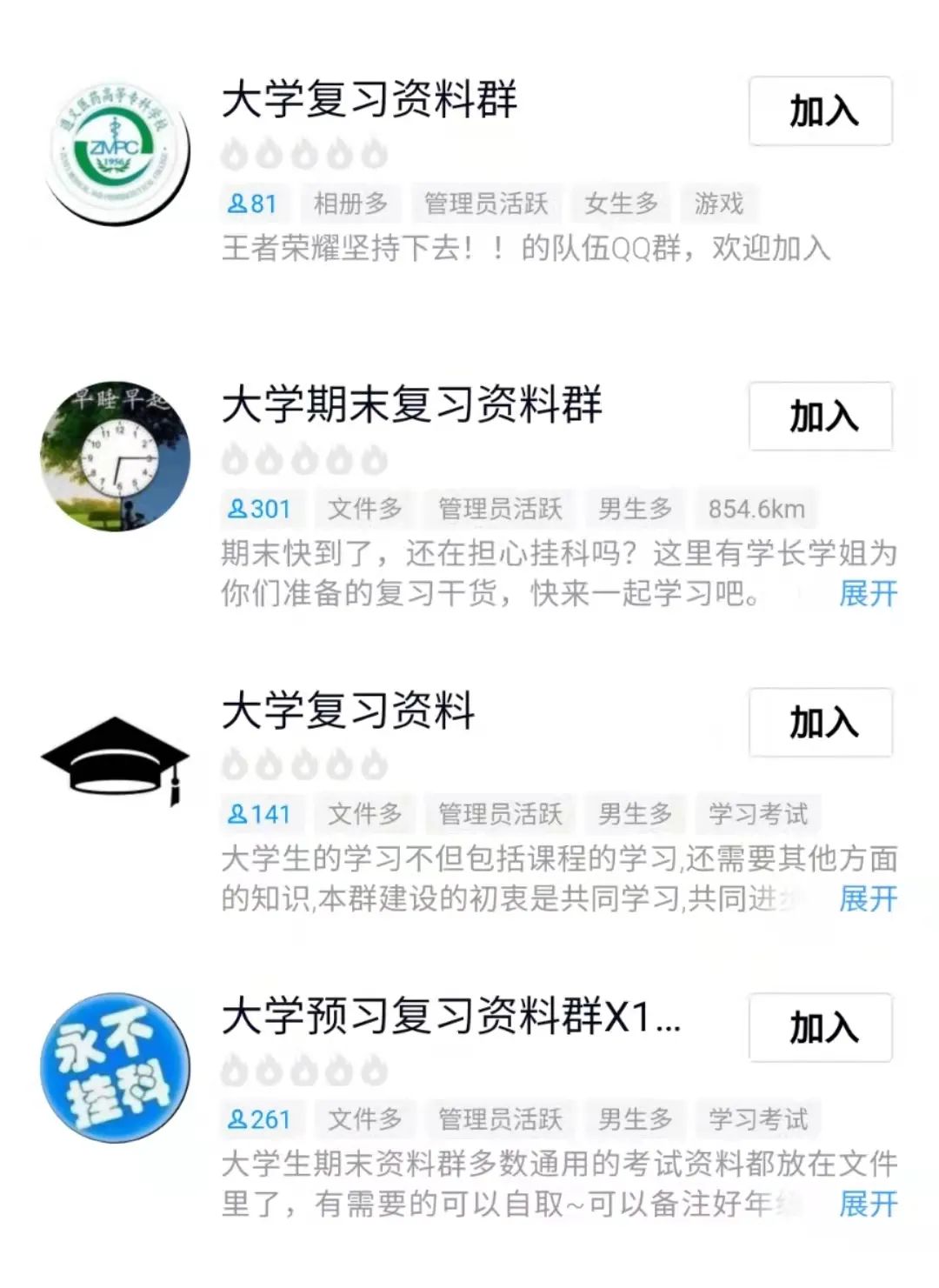The image size is (939, 1288).
Task: Open the 大学期末复习资料群 group details
Action: click(411, 405)
